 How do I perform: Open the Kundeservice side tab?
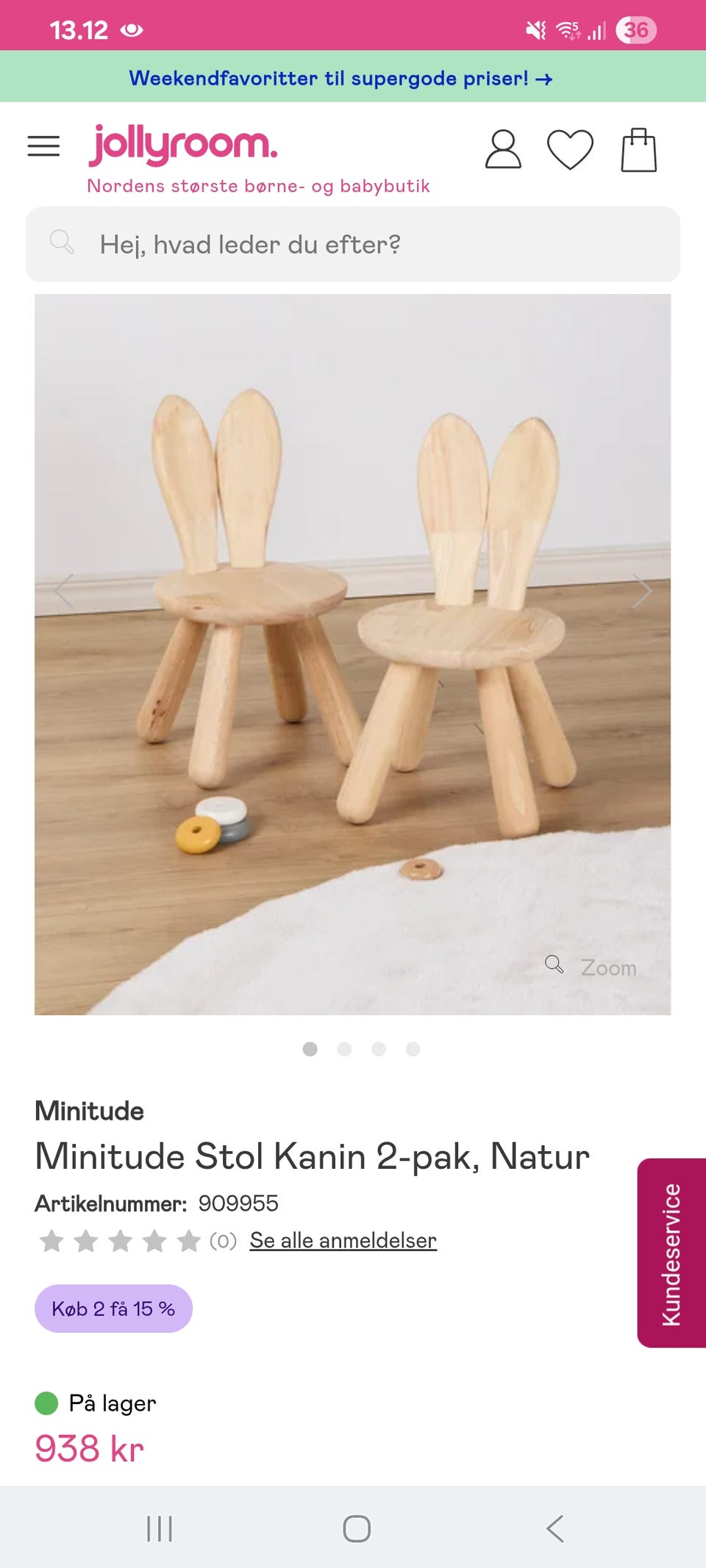click(x=671, y=1253)
